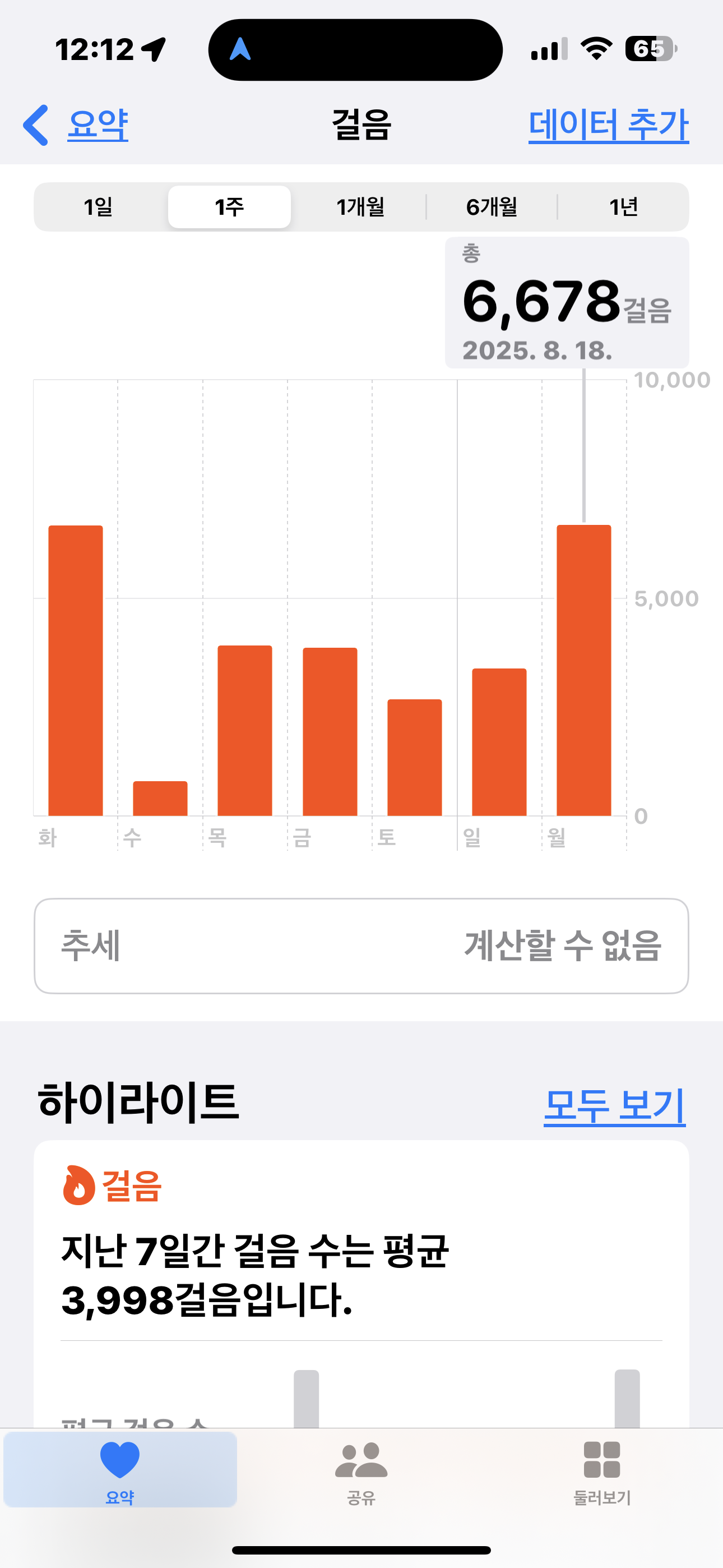This screenshot has height=1568, width=723.
Task: Open the 둘러보기 tab
Action: point(601,1470)
